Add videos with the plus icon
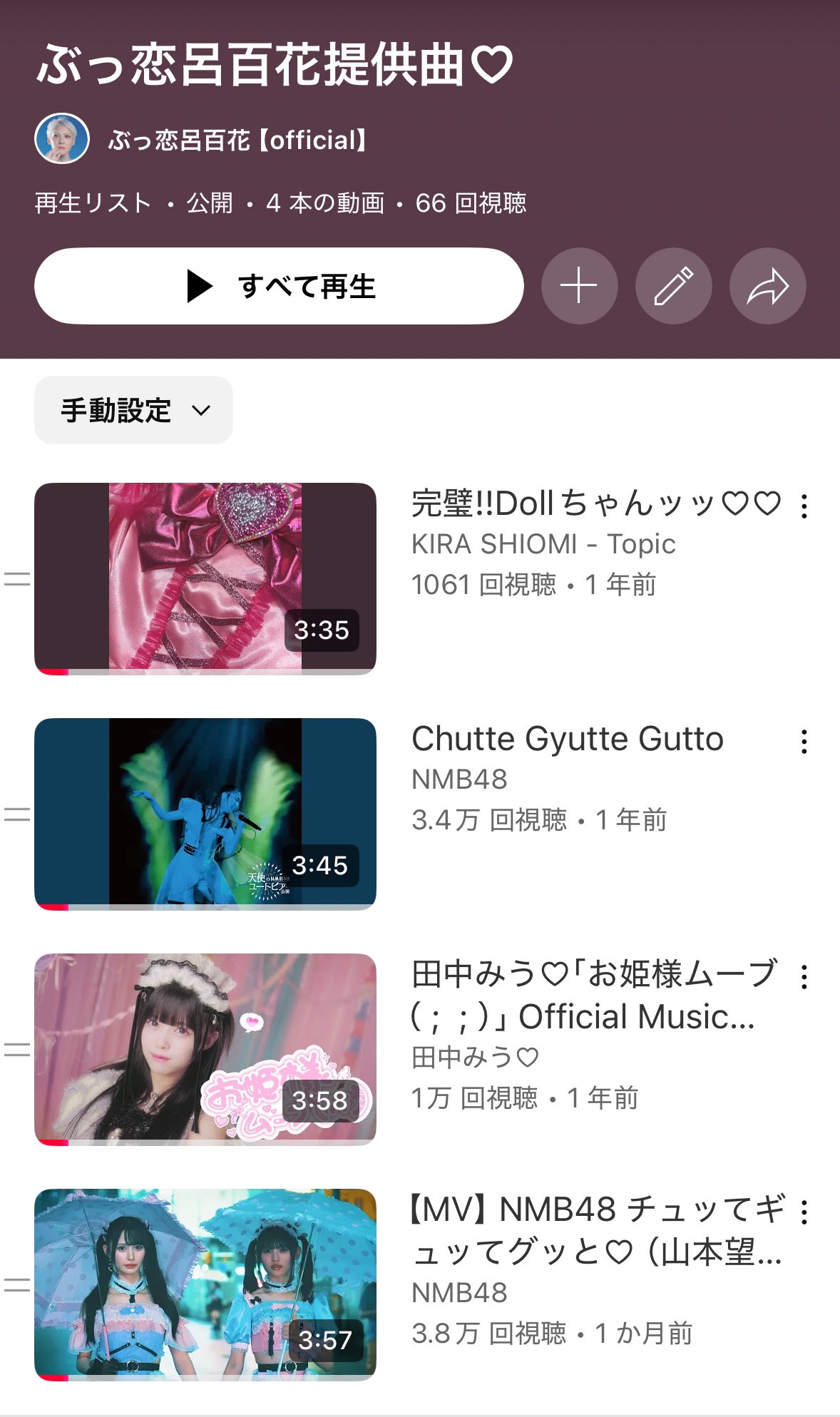Viewport: 840px width, 1417px height. point(579,286)
